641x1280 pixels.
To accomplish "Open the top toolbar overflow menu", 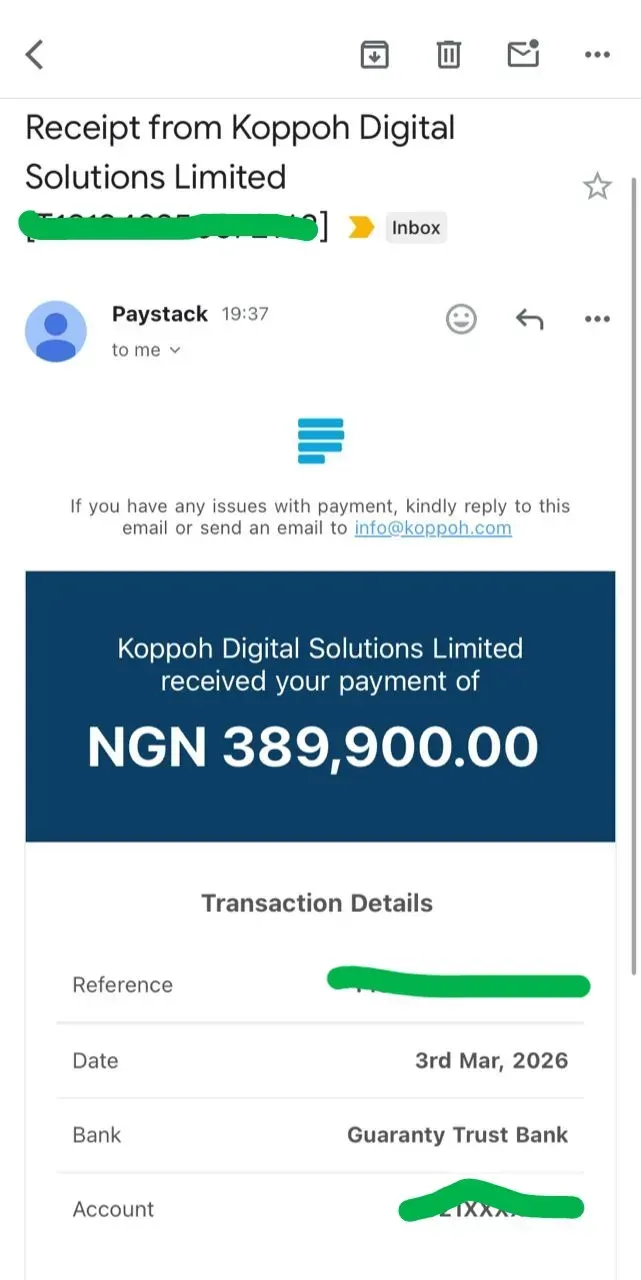I will tap(597, 54).
